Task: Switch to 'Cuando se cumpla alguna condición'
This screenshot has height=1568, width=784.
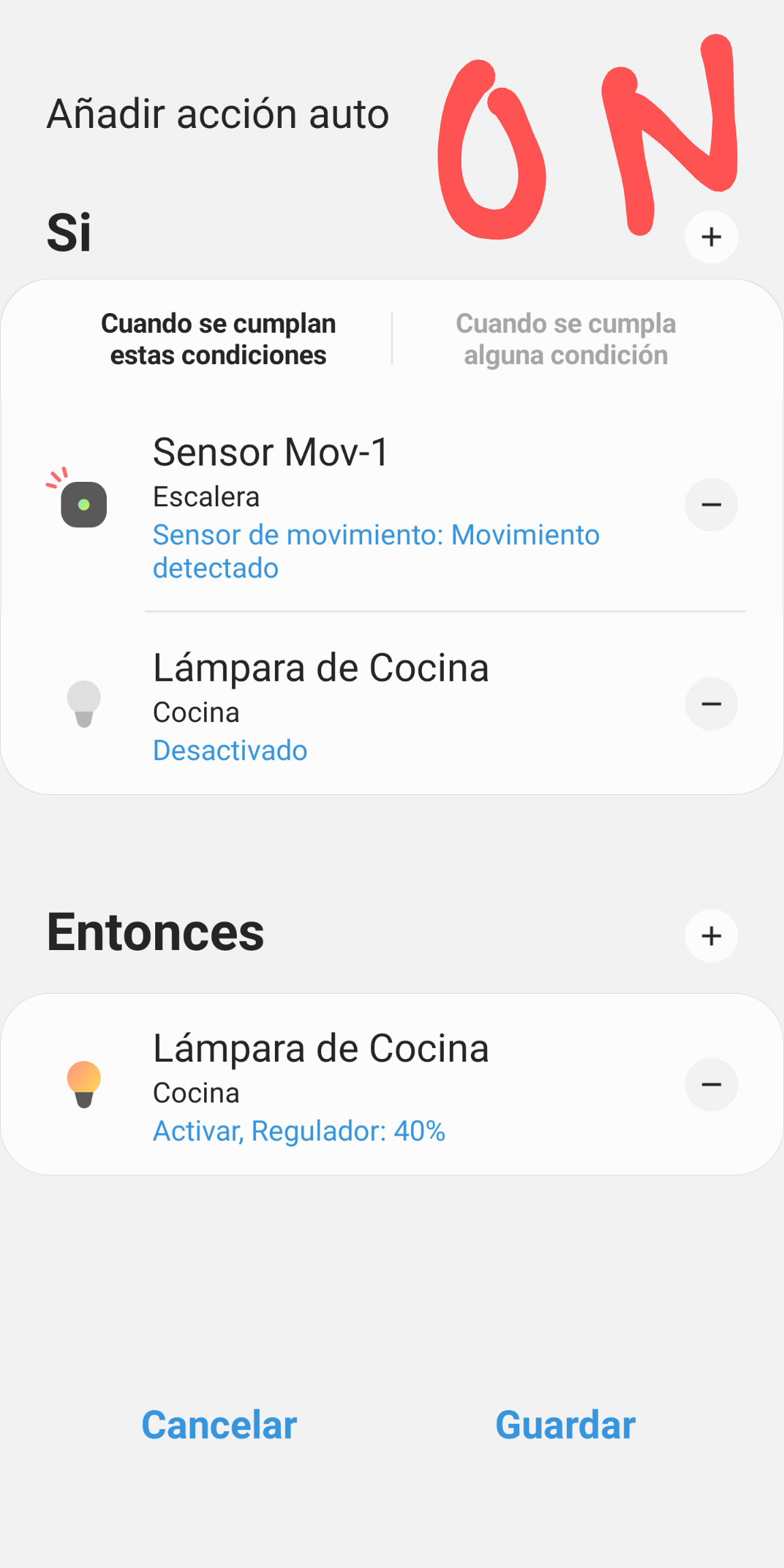Action: pyautogui.click(x=566, y=339)
